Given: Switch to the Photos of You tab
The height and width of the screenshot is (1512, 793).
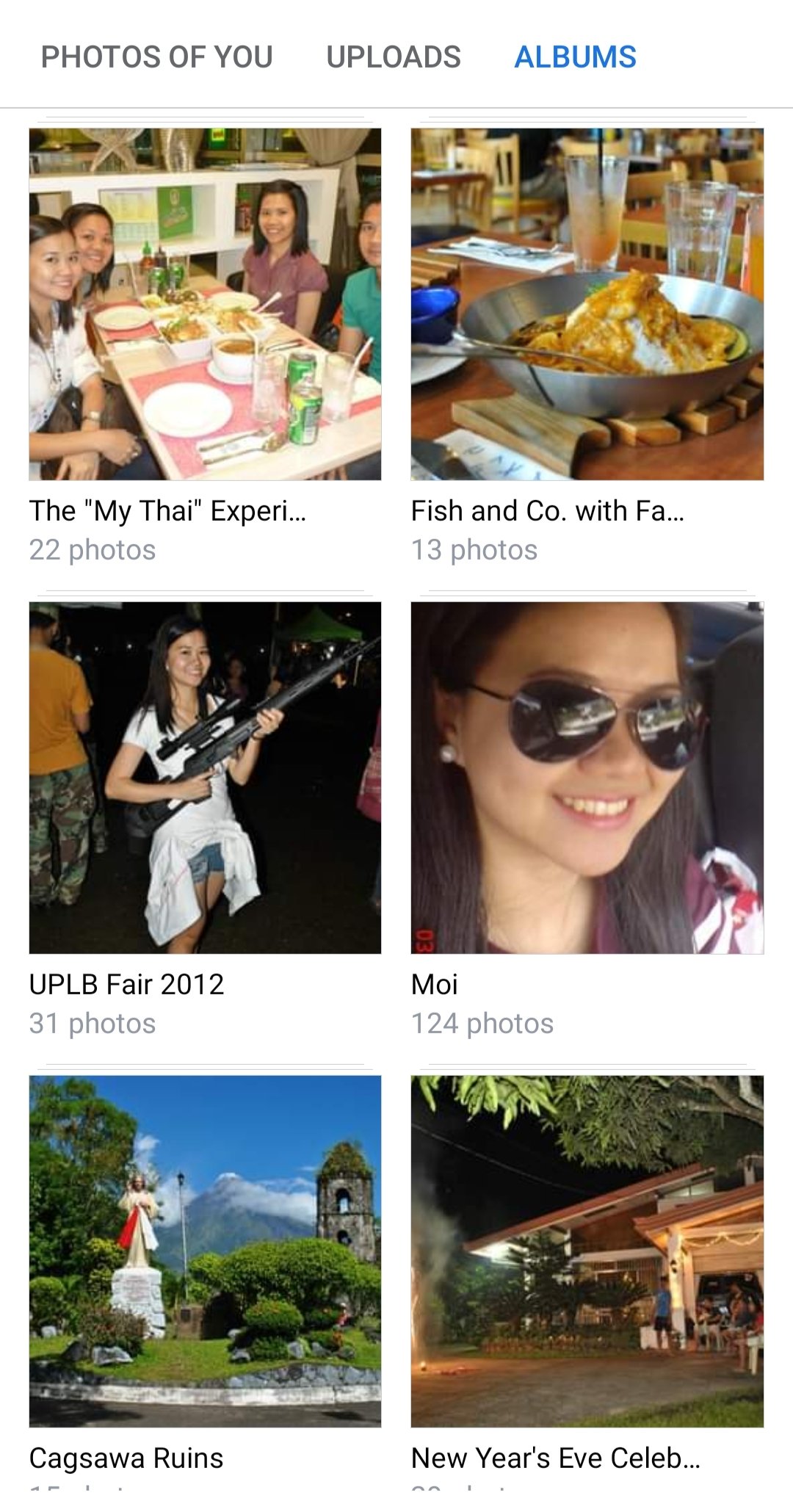Looking at the screenshot, I should pos(156,57).
